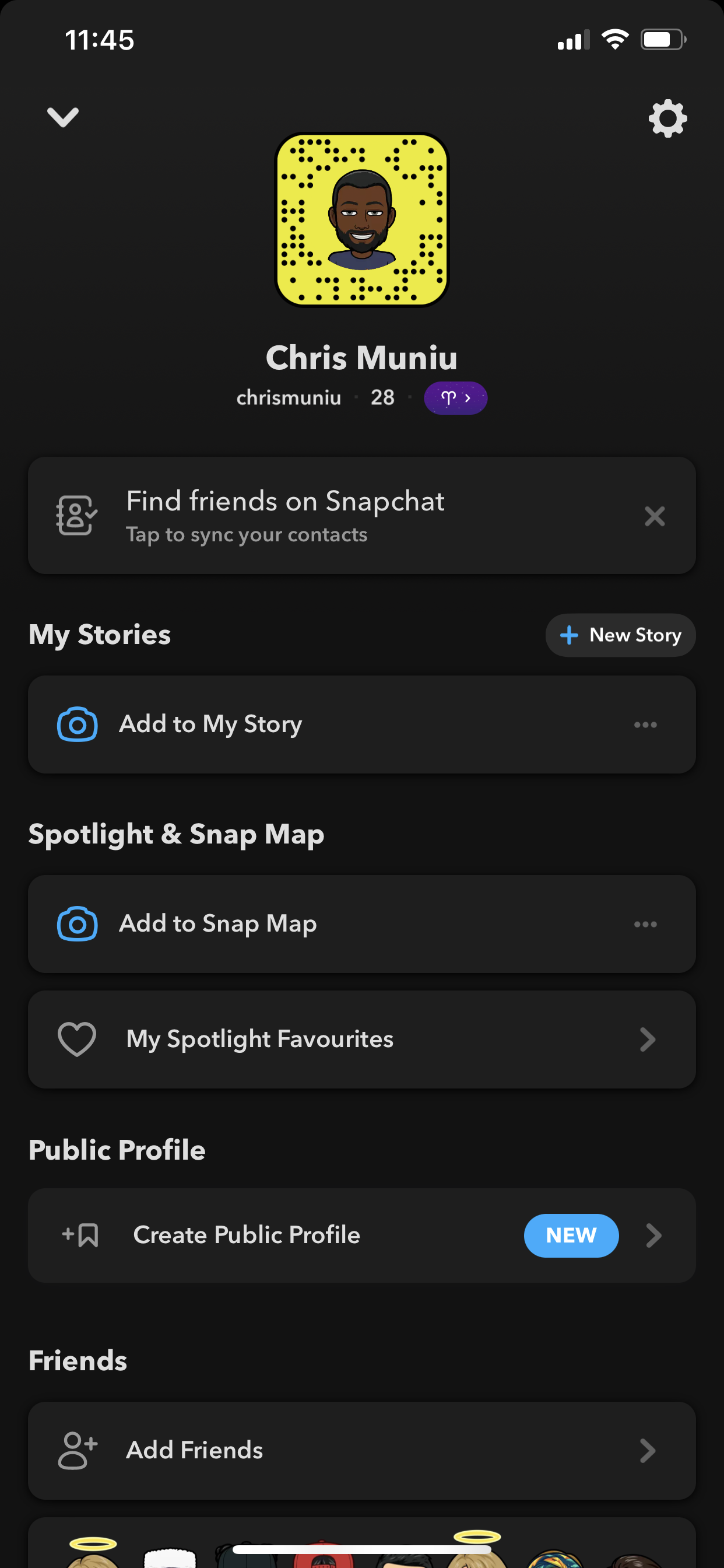Open the settings gear
Viewport: 724px width, 1568px height.
tap(667, 118)
